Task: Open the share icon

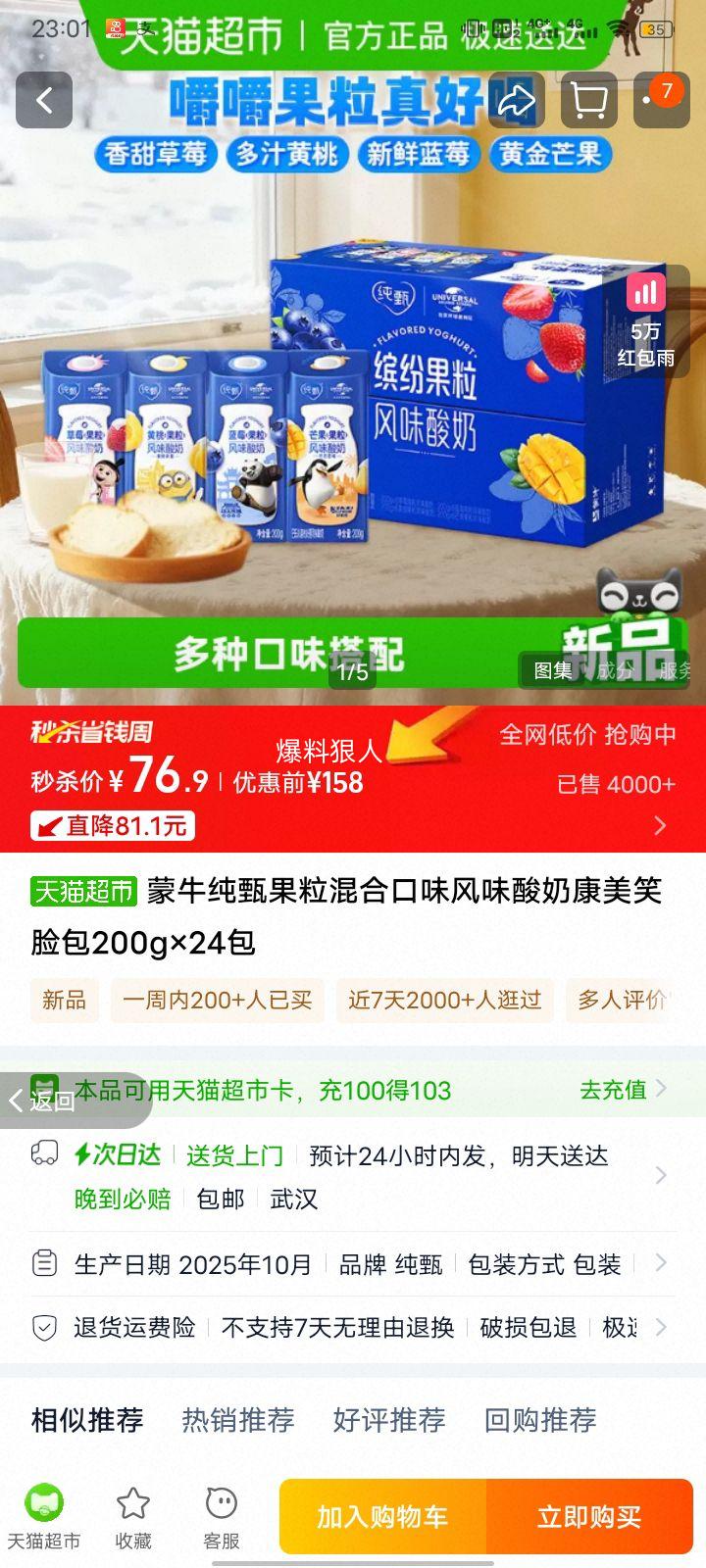Action: pos(515,101)
